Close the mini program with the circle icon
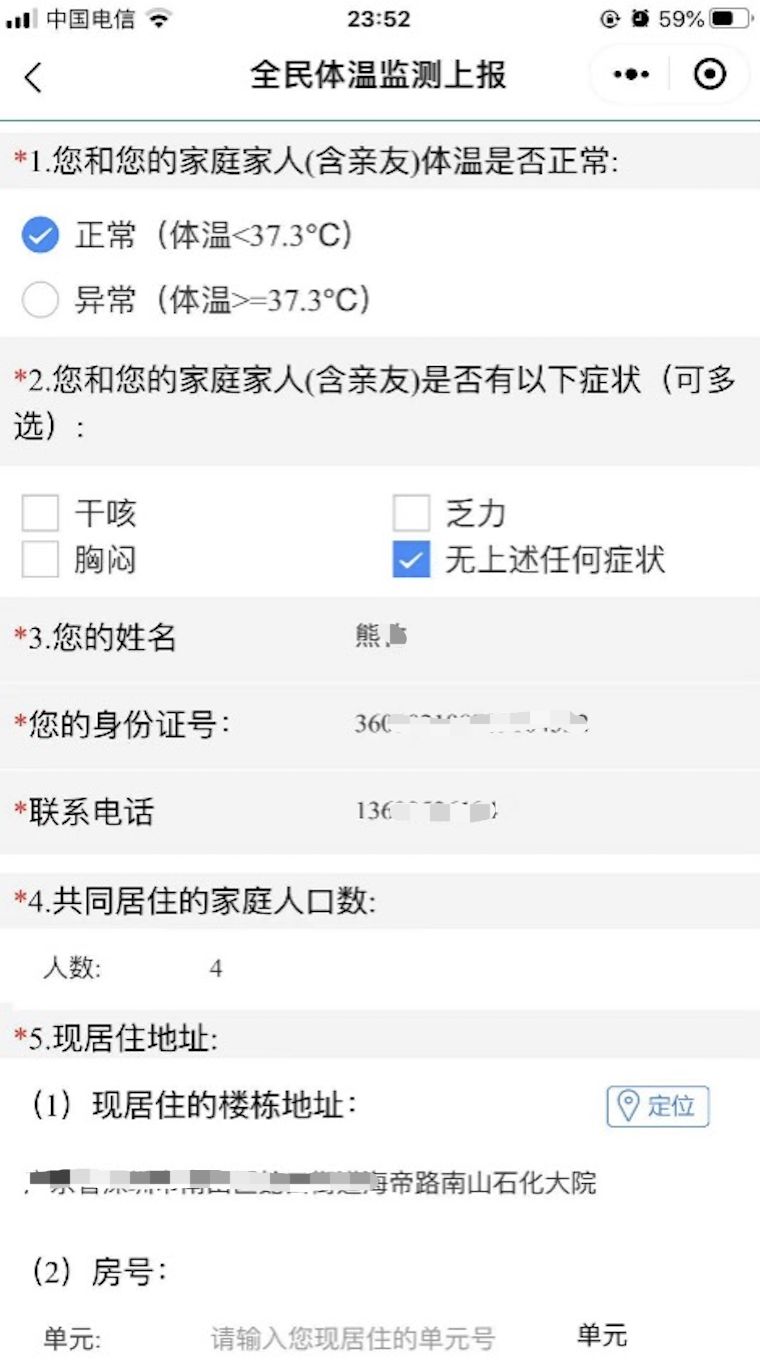This screenshot has height=1366, width=760. coord(709,75)
